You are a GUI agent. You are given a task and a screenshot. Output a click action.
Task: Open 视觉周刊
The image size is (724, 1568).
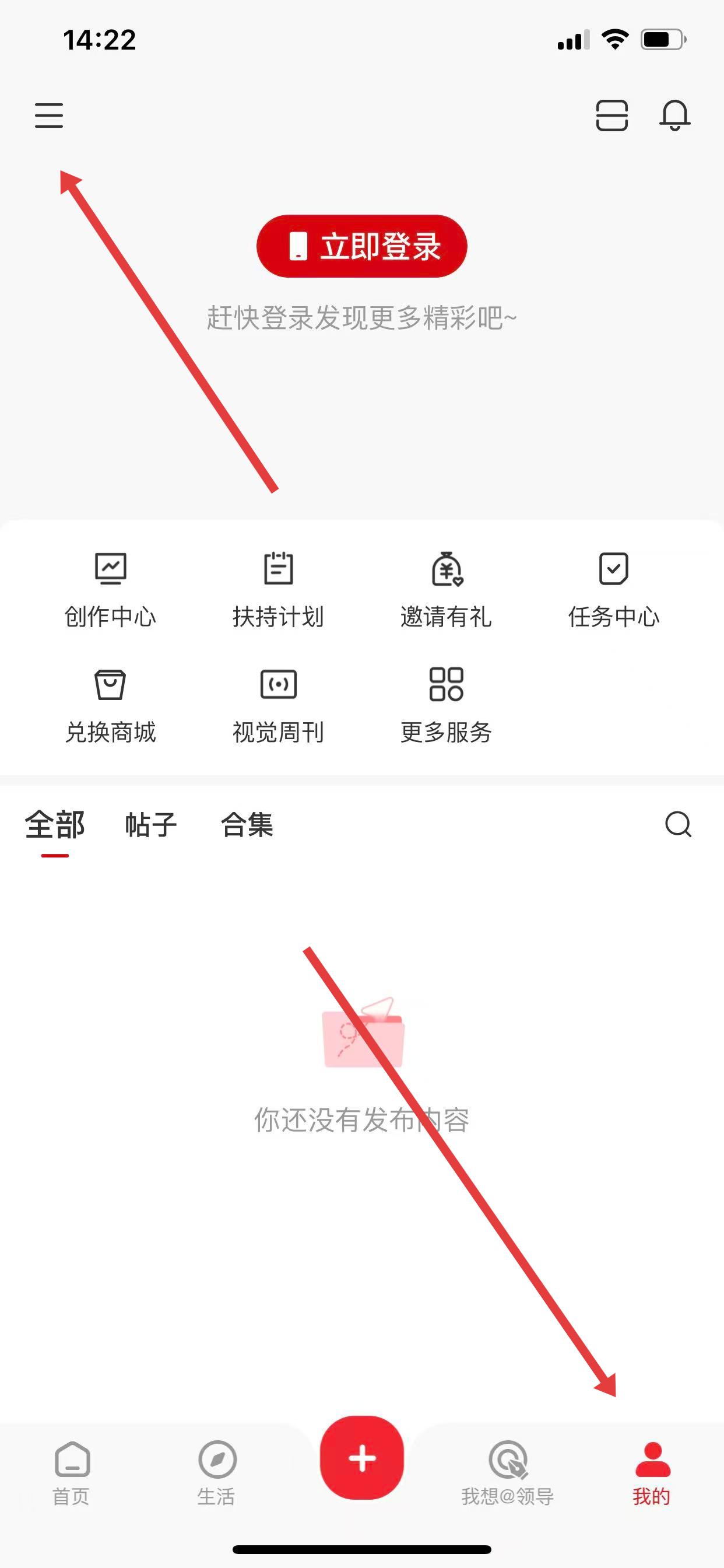pos(278,705)
